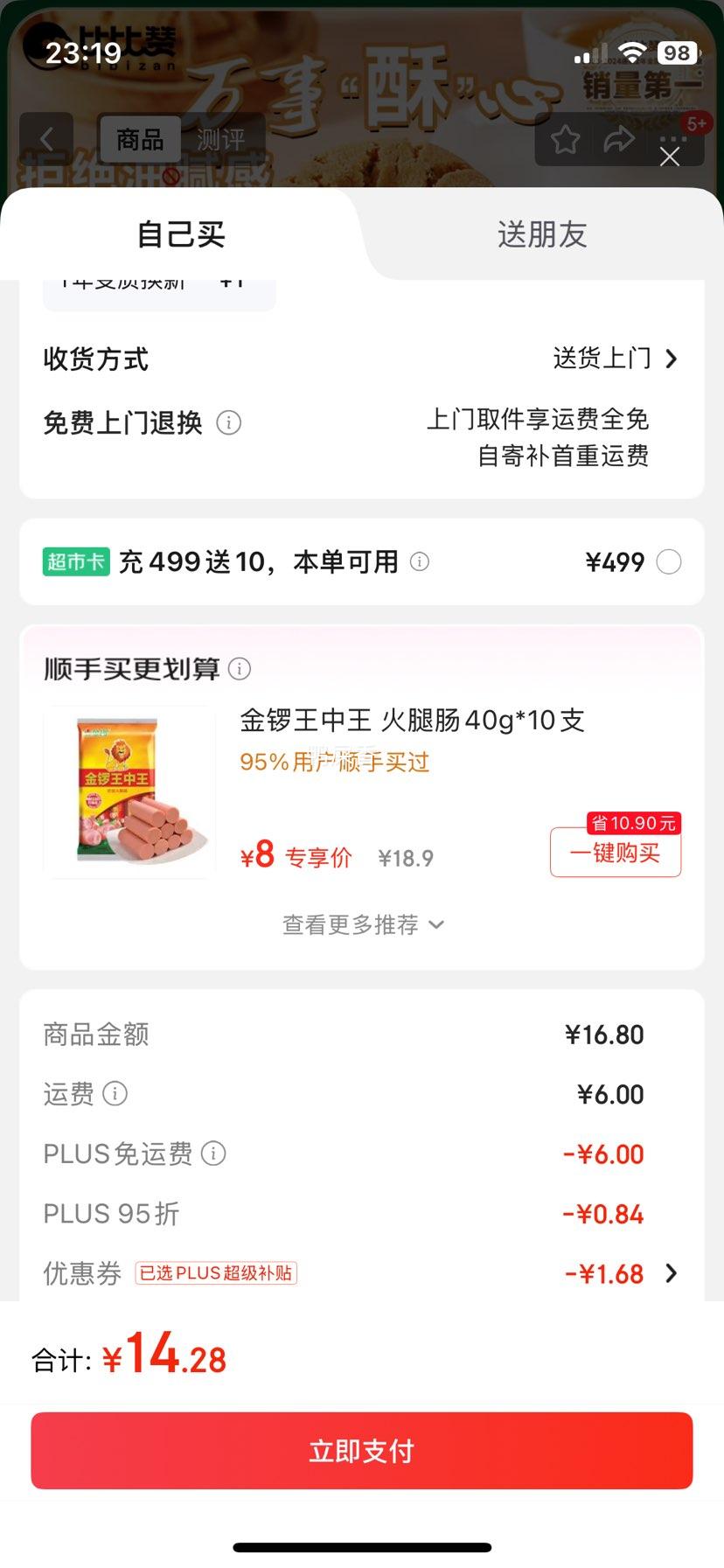Open 收货方式 delivery options
The image size is (724, 1568).
[x=615, y=359]
